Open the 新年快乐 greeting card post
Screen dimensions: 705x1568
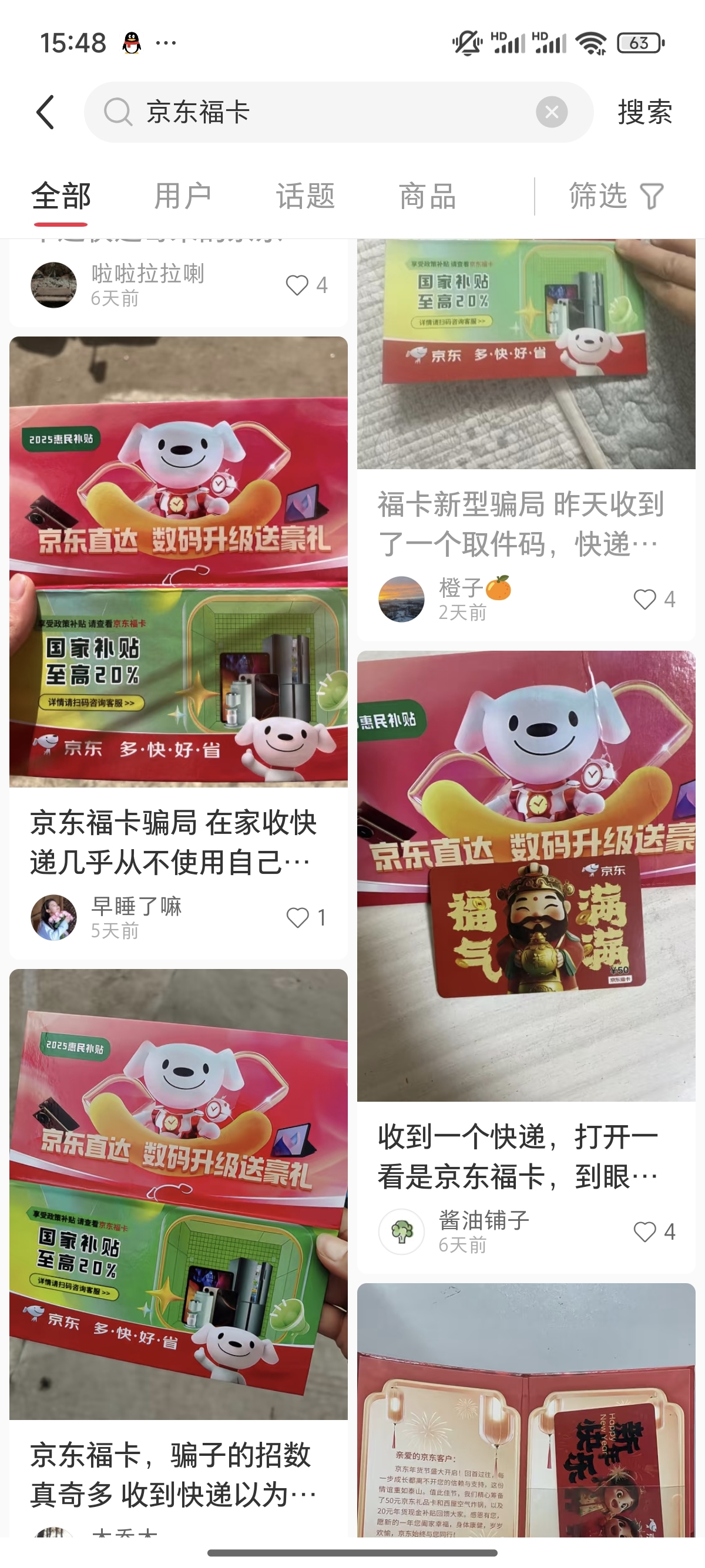[526, 1412]
